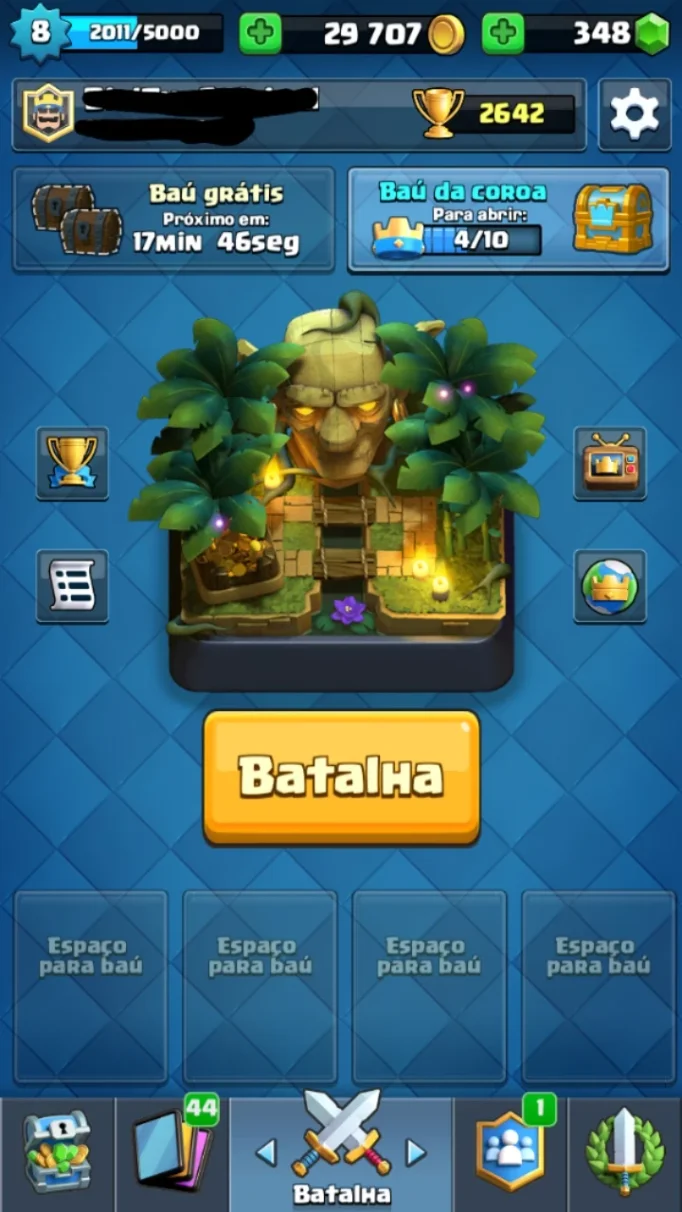Open the trophy leaderboard icon
Viewport: 682px width, 1212px height.
click(x=73, y=463)
